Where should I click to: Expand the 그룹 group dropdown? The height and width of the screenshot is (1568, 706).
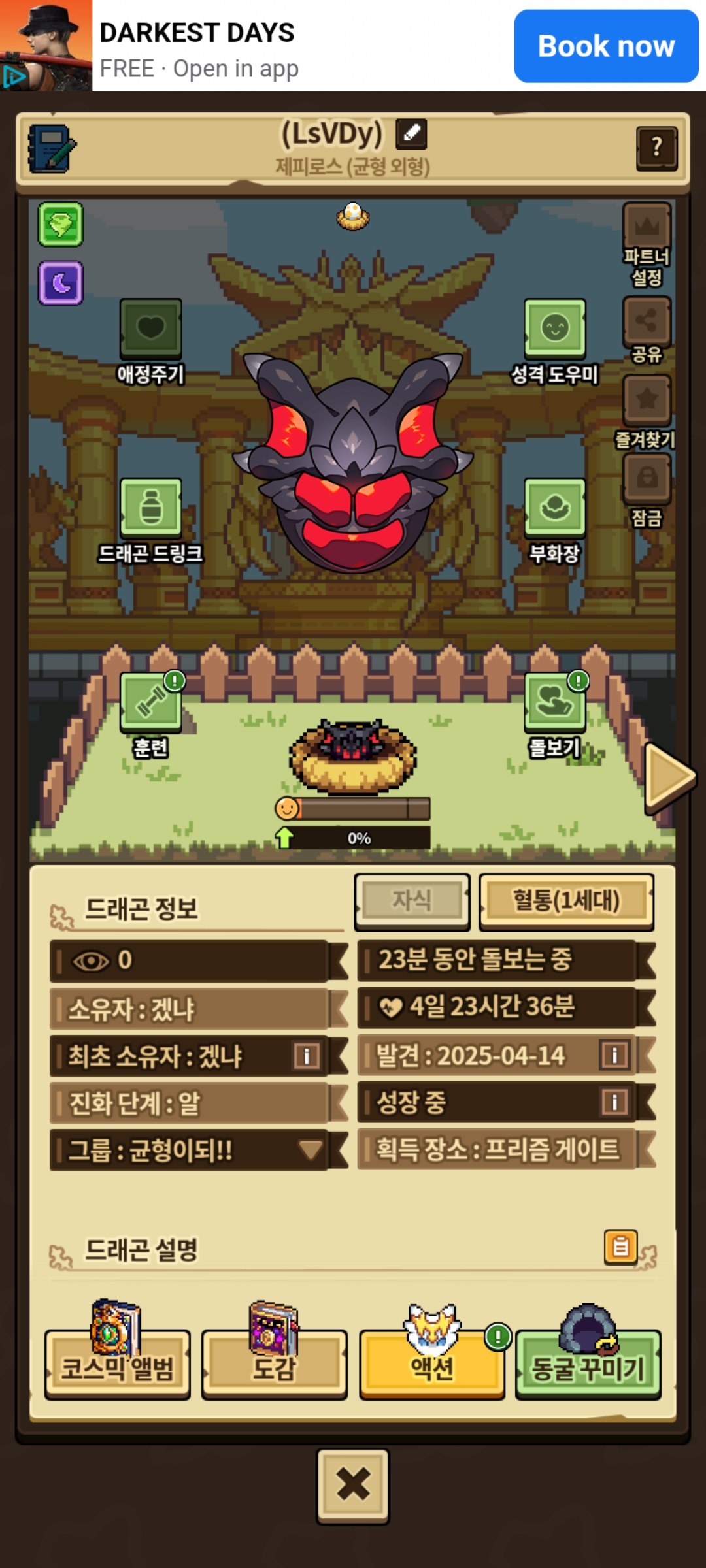click(310, 1150)
